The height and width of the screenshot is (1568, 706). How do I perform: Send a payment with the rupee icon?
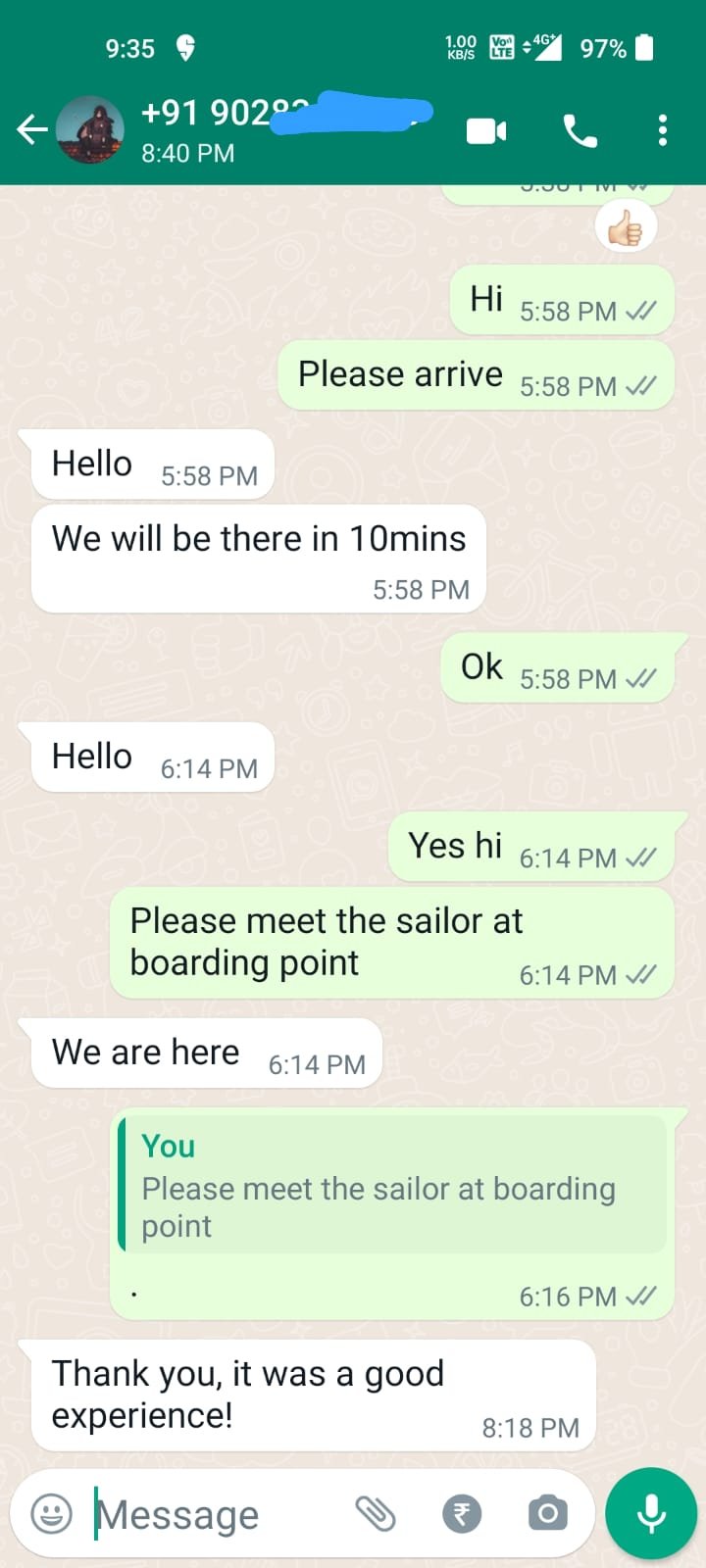pos(462,1514)
